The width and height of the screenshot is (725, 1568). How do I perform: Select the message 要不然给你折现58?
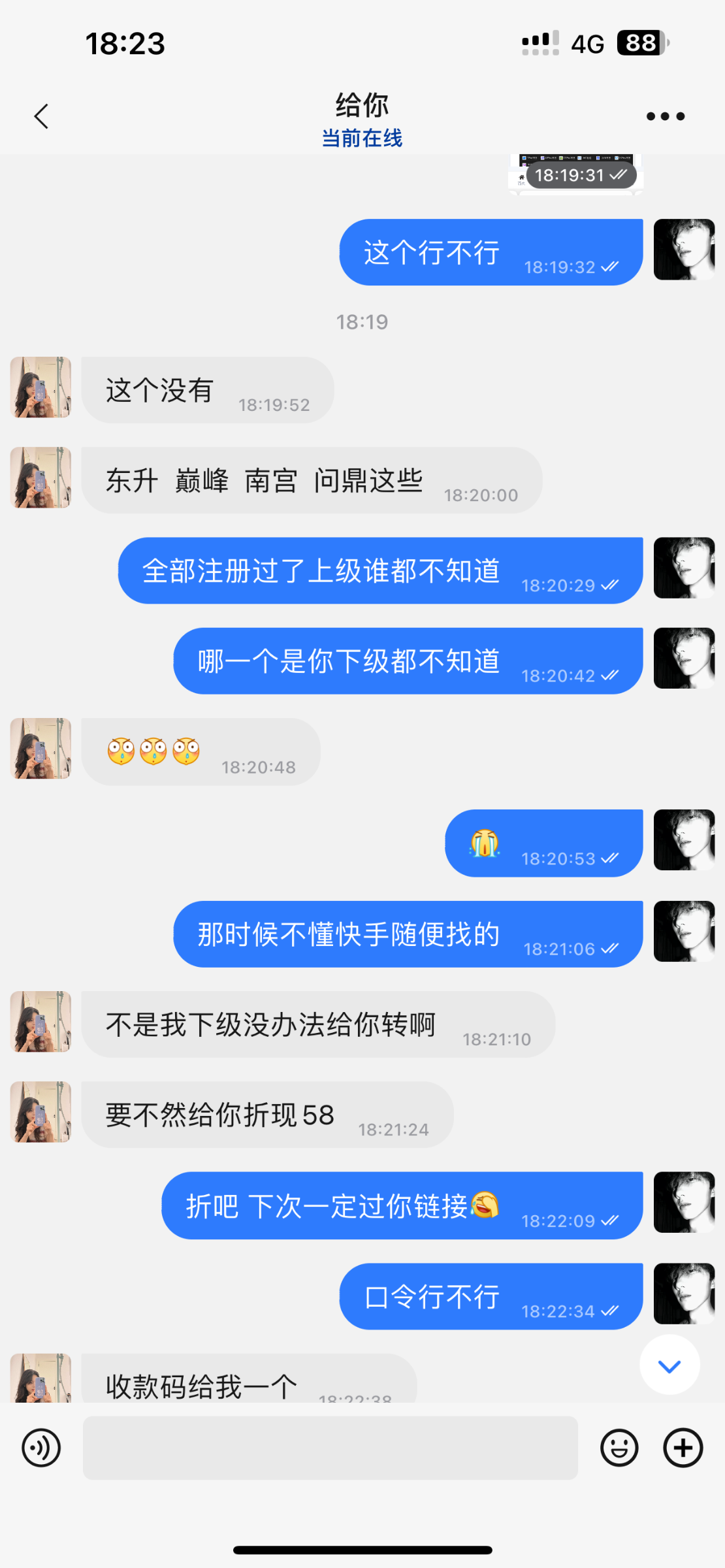pyautogui.click(x=261, y=1115)
